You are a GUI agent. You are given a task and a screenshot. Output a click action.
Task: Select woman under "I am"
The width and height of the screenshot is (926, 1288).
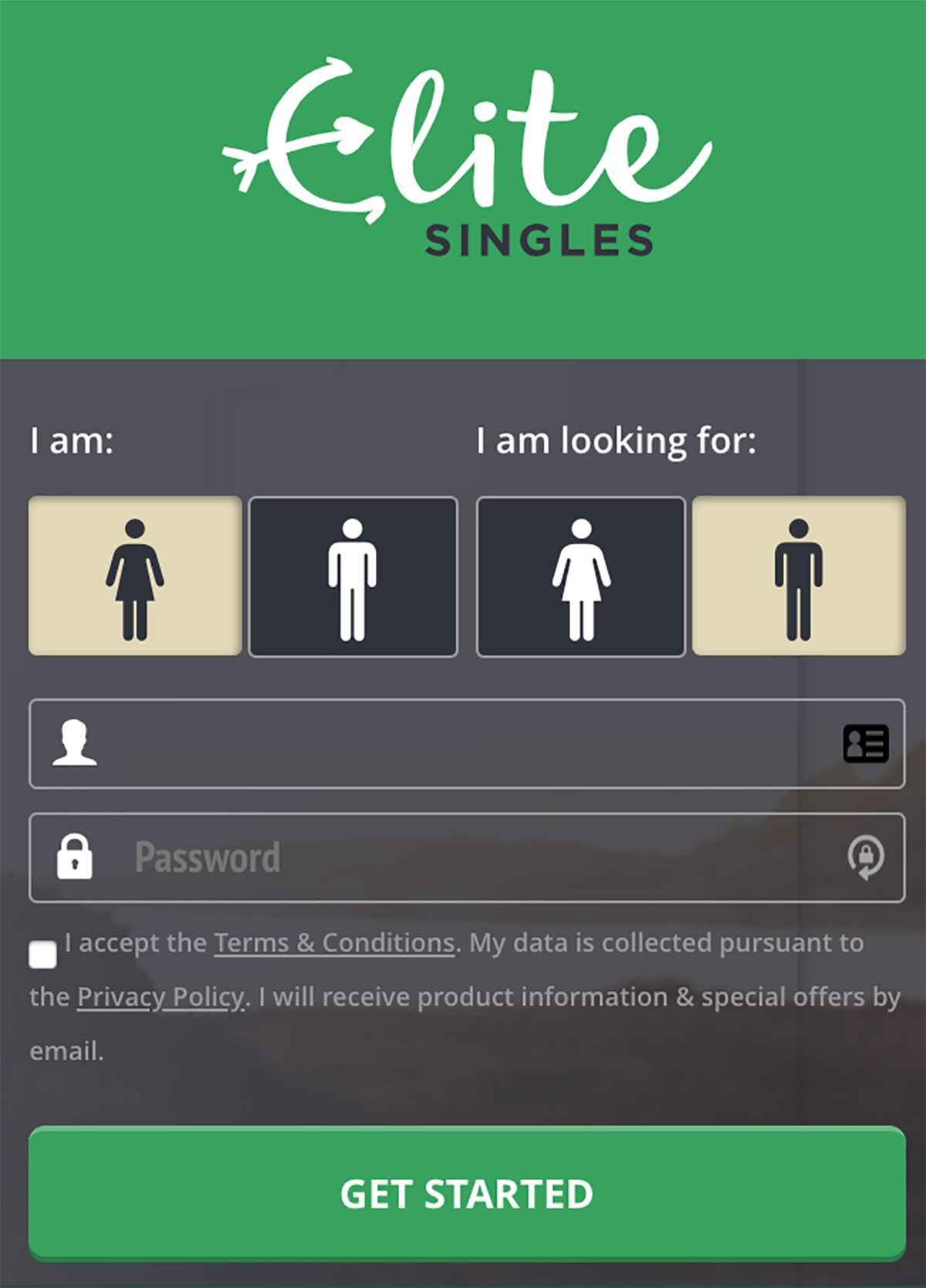point(135,576)
